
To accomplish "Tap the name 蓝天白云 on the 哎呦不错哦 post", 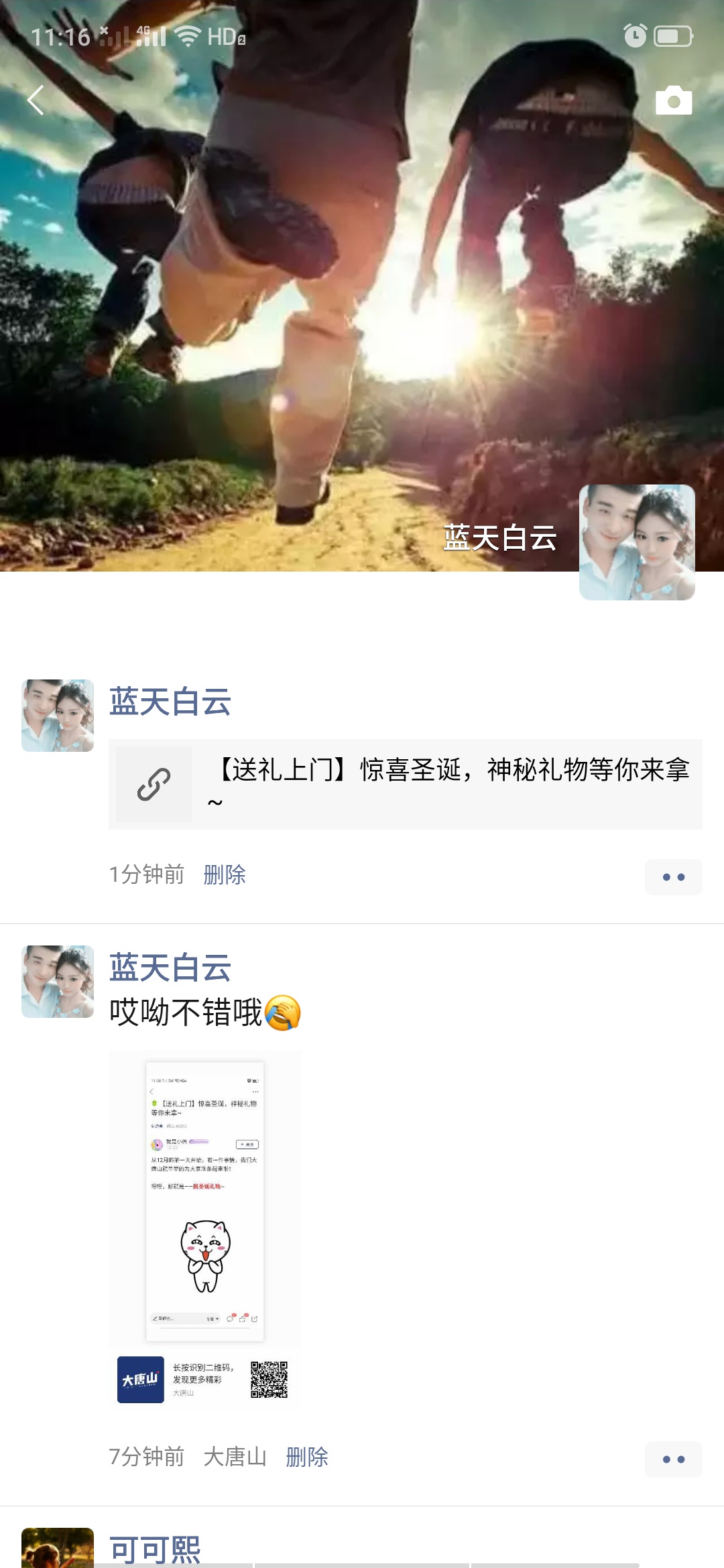I will pyautogui.click(x=170, y=968).
